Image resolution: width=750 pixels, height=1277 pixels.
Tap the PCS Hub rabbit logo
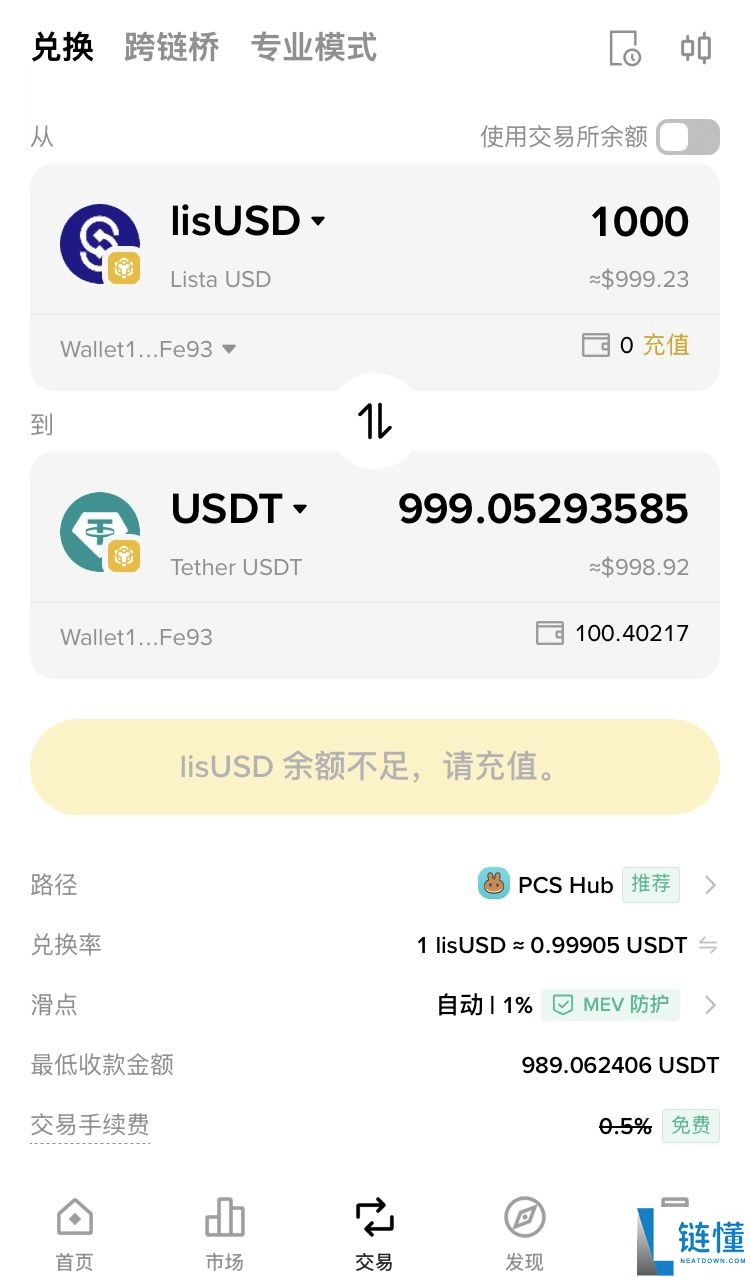point(493,884)
